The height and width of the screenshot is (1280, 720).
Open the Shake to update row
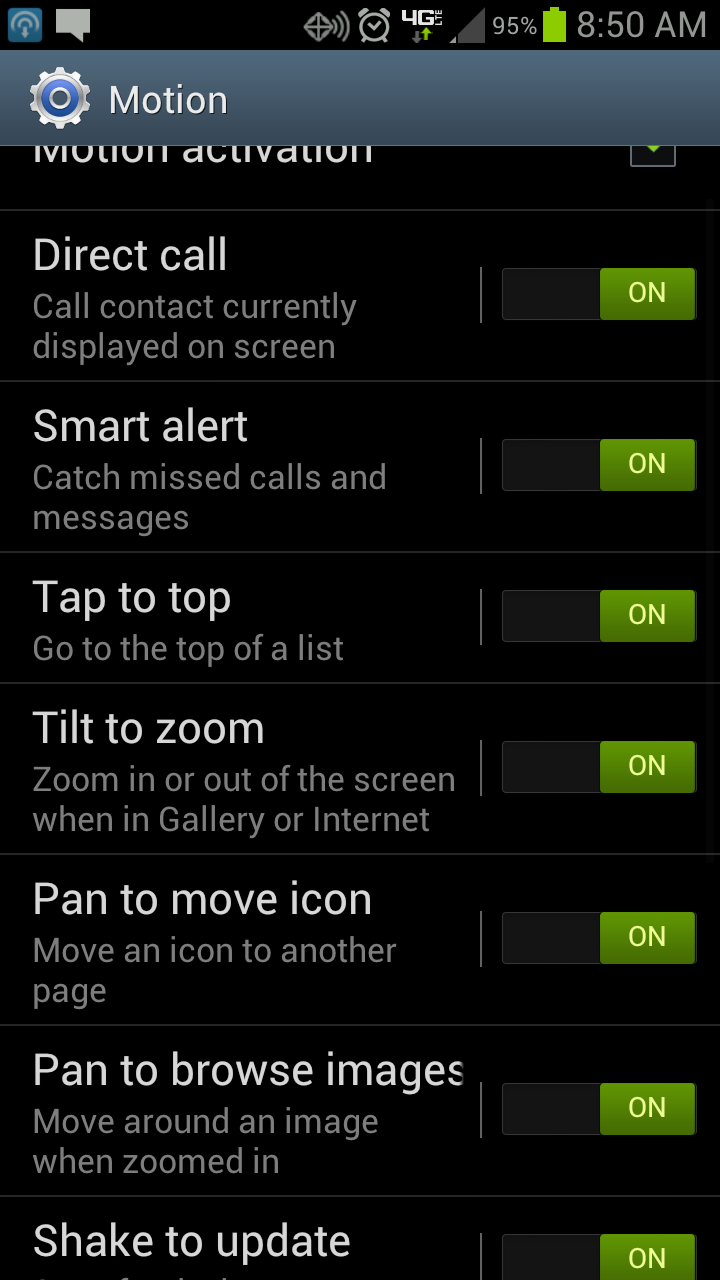pos(240,1239)
